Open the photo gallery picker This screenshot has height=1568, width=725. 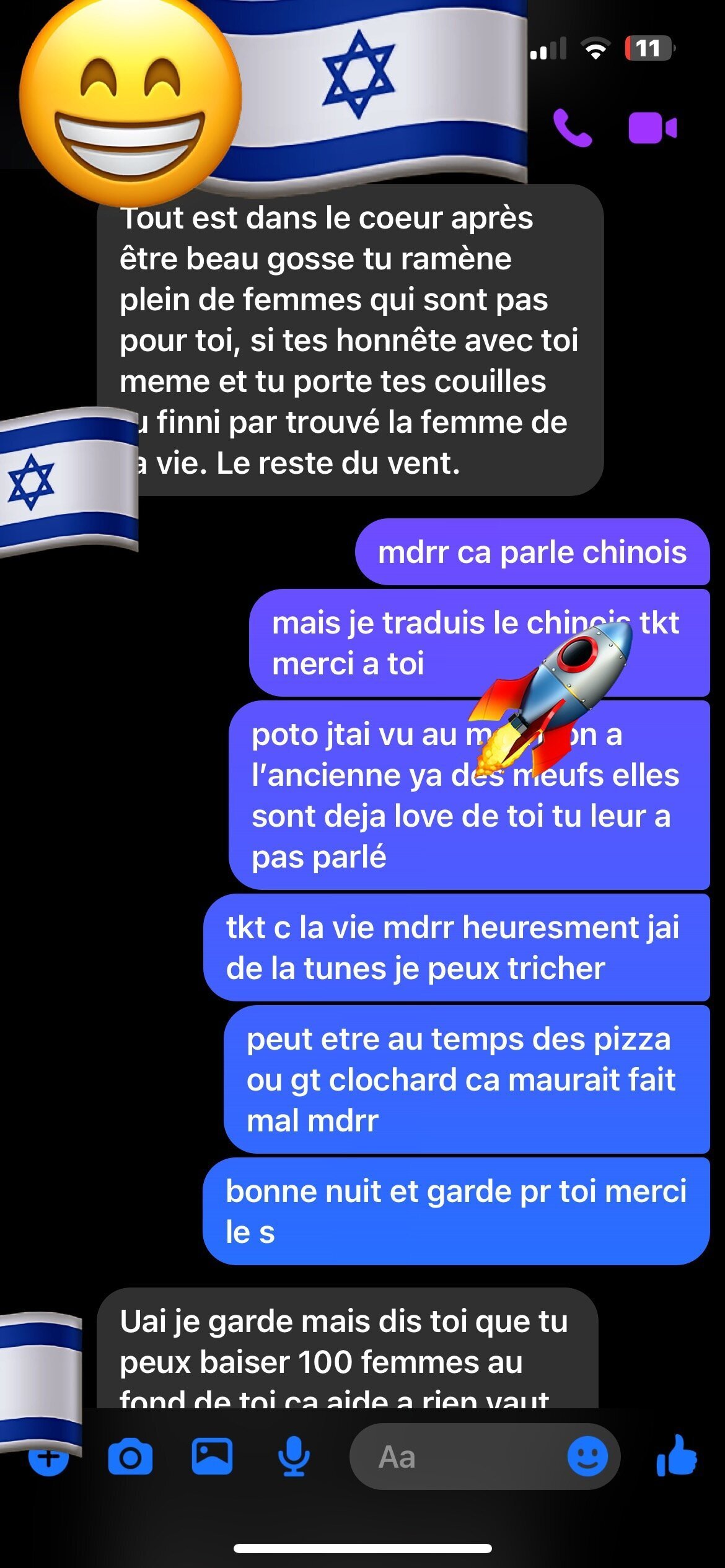tap(212, 1457)
